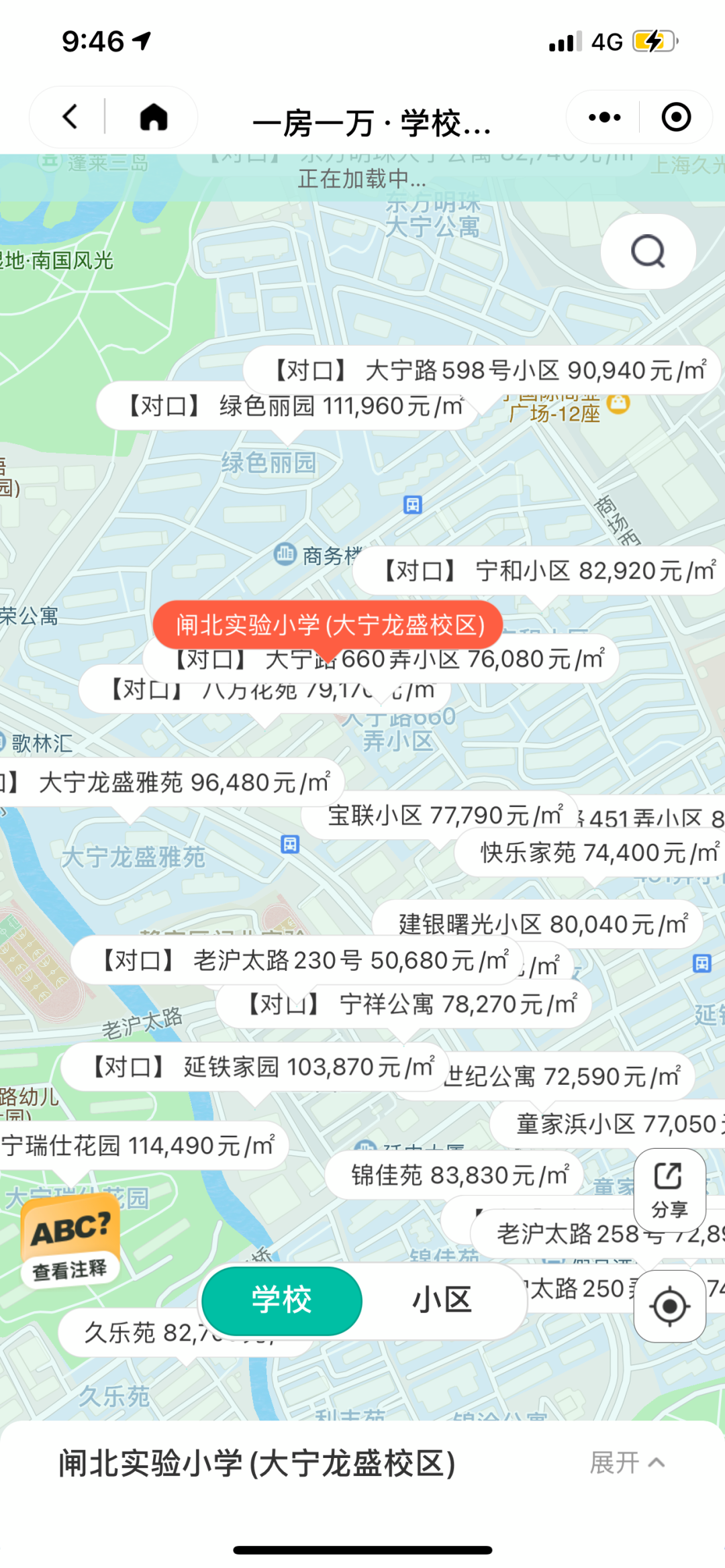This screenshot has height=1568, width=725.
Task: Expand the school details with 展开
Action: [628, 1463]
